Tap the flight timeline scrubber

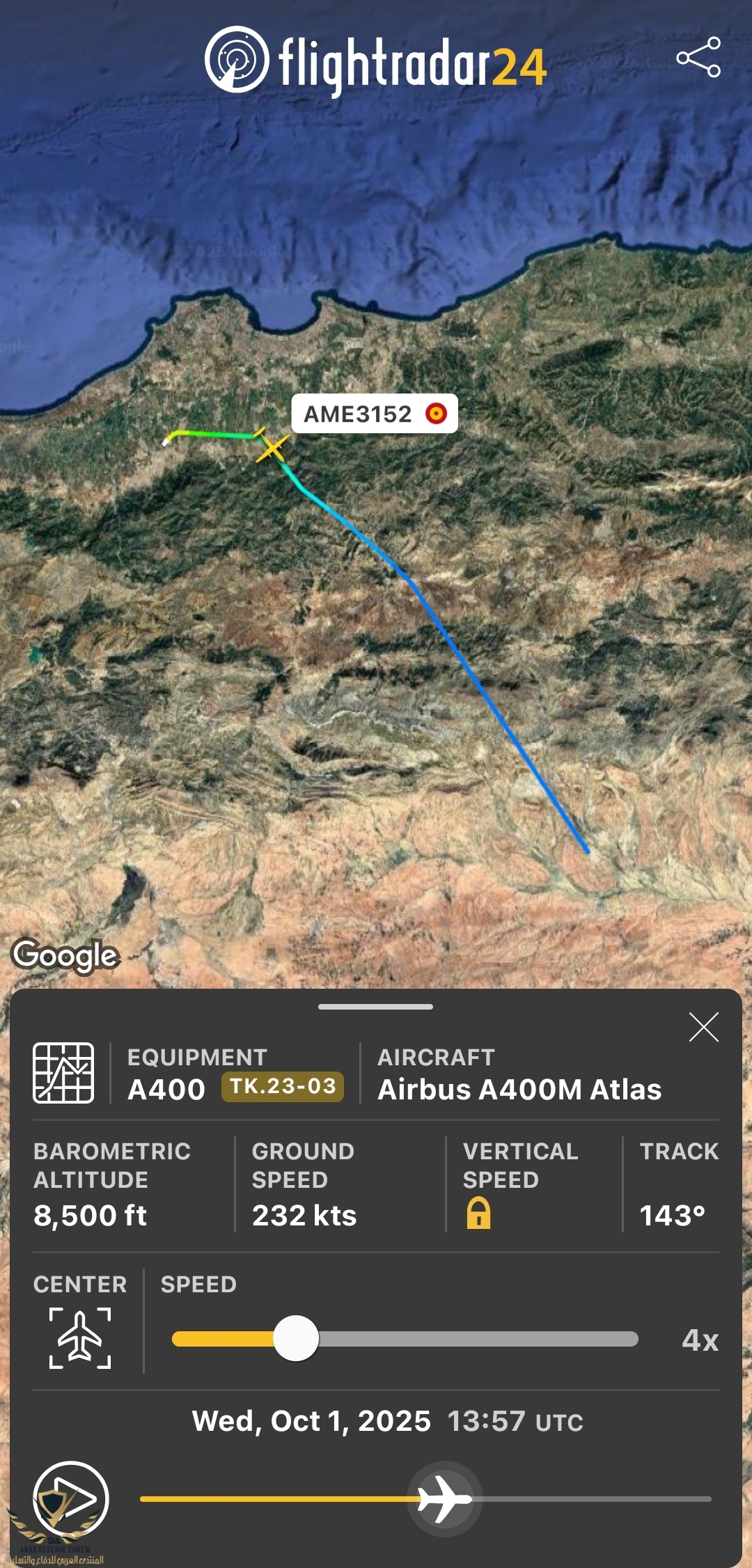(444, 1498)
